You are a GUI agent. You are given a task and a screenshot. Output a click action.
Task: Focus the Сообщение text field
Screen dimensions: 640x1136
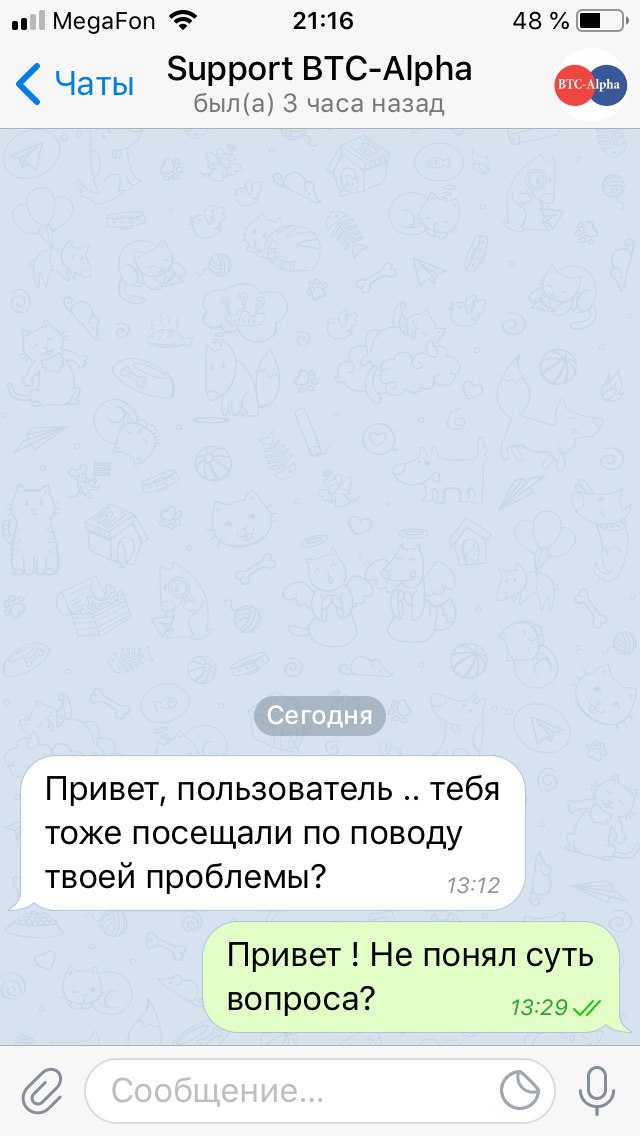pyautogui.click(x=290, y=1091)
